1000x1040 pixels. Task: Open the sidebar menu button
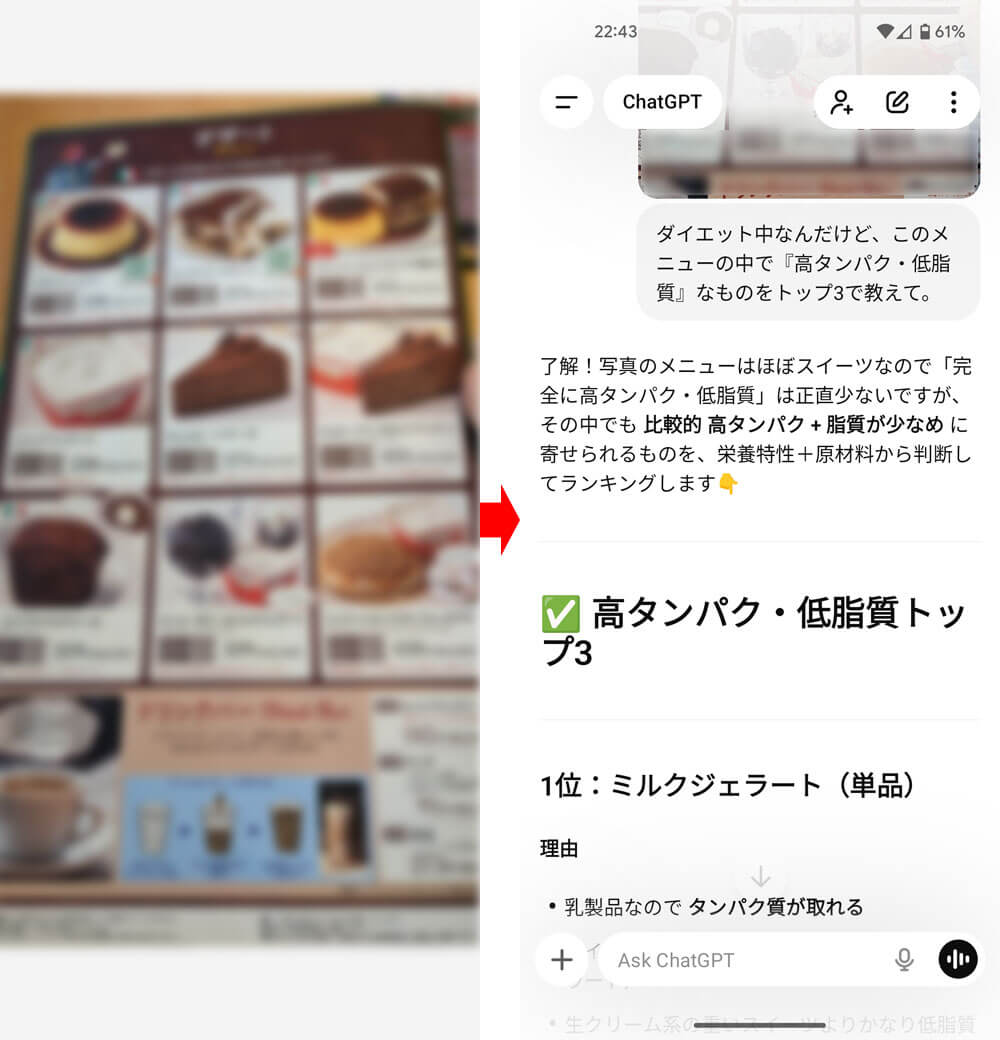566,102
